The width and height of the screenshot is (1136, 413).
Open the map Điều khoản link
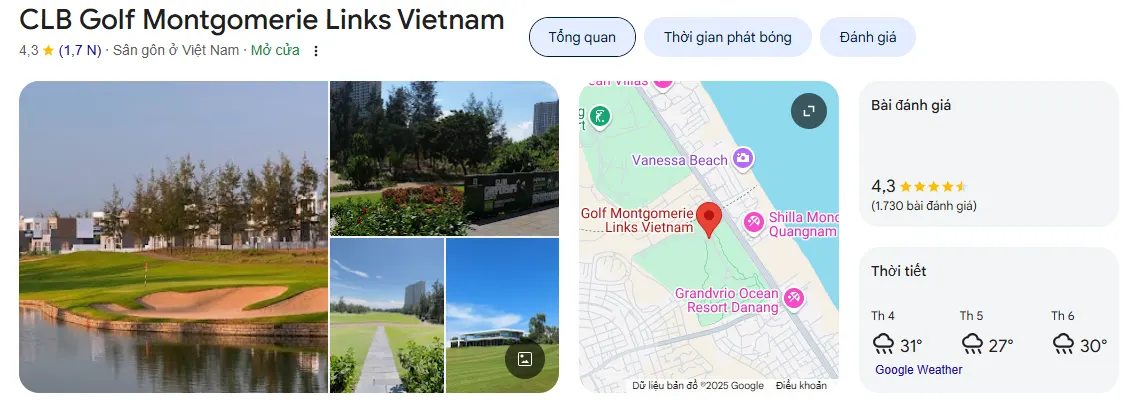(801, 386)
